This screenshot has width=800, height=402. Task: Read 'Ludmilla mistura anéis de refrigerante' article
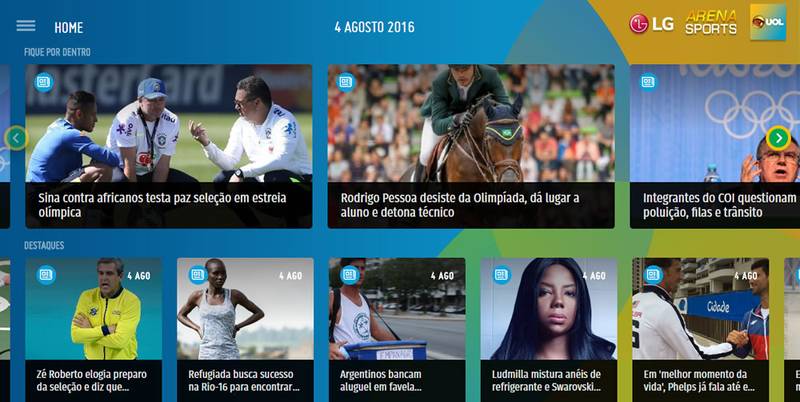click(548, 325)
